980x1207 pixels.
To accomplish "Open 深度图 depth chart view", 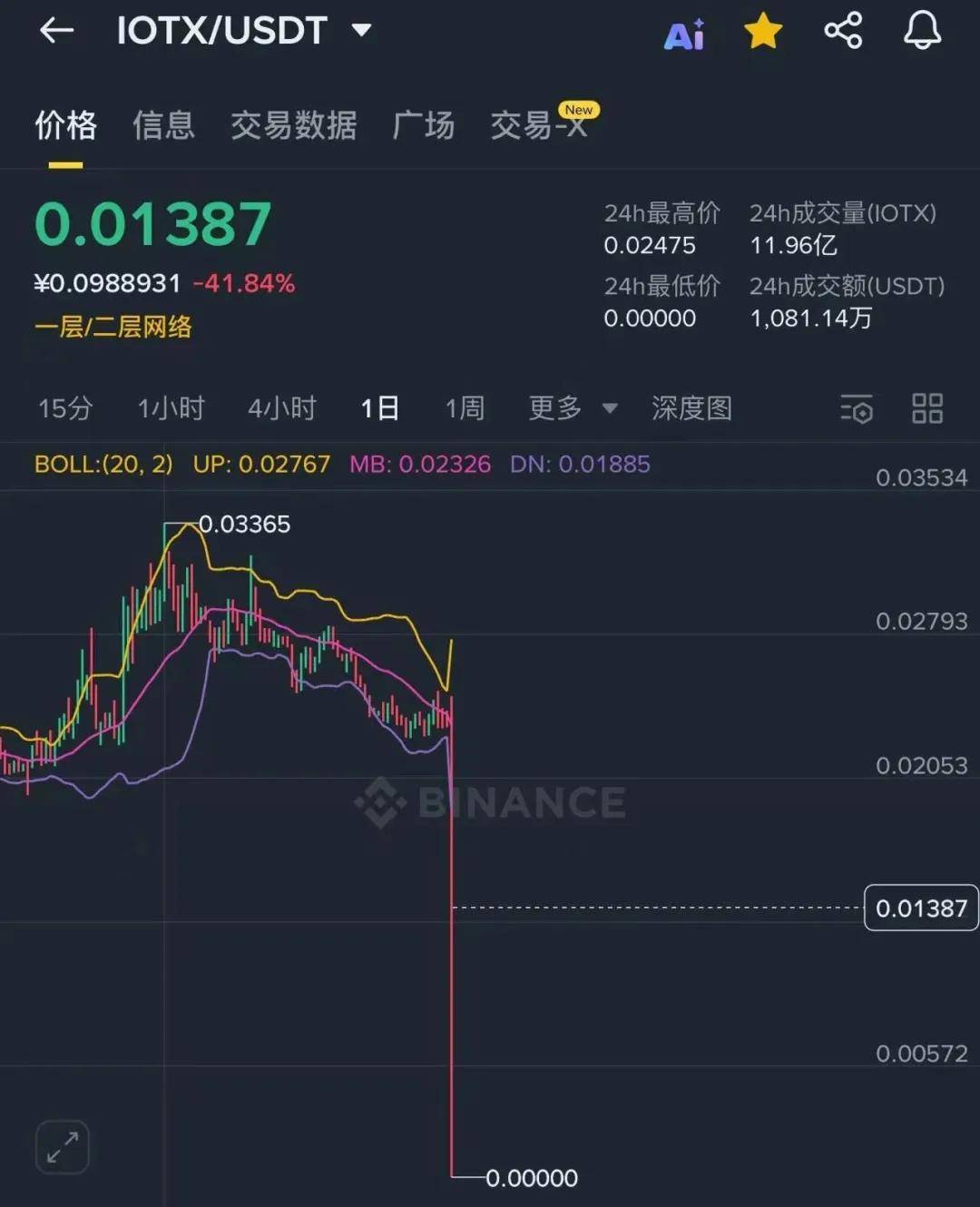I will (x=691, y=408).
